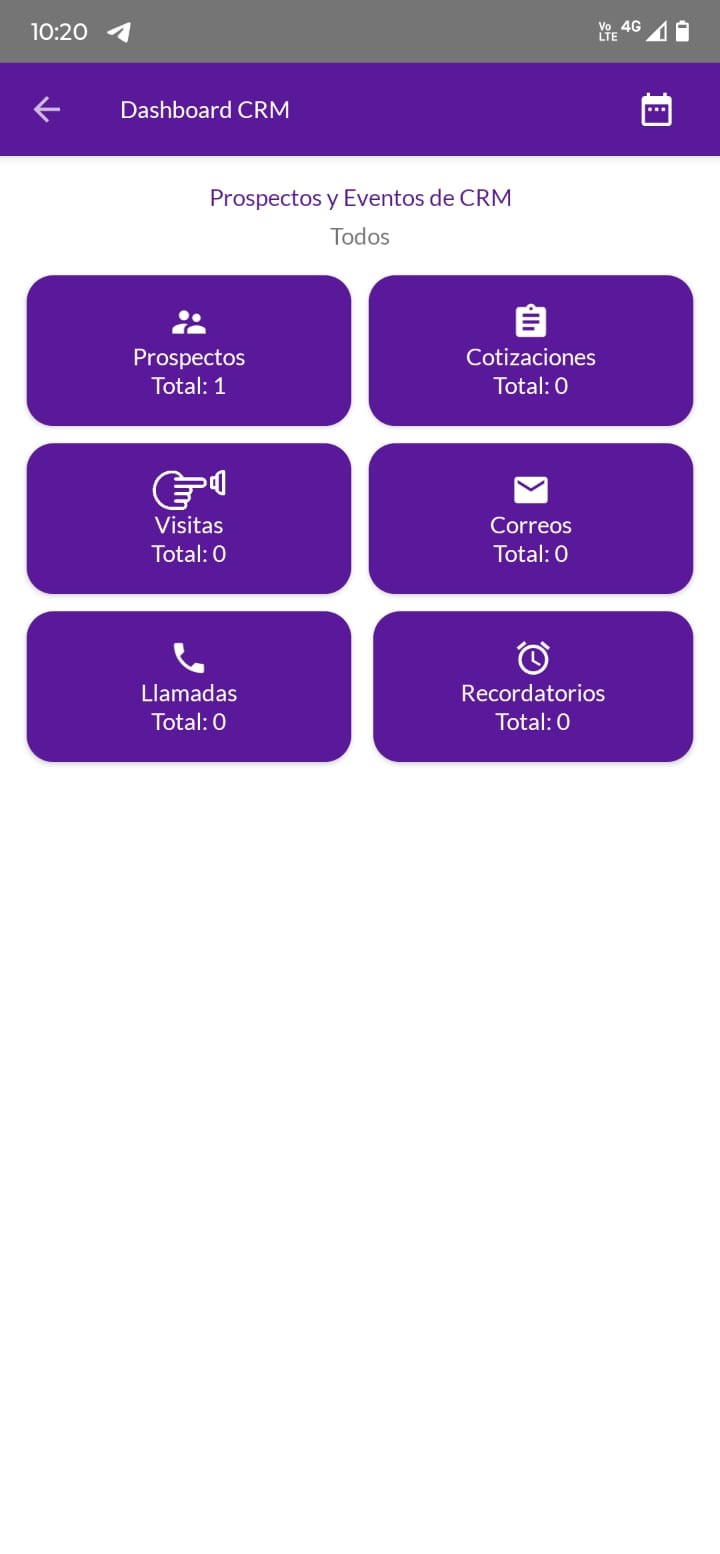Open the calendar icon in the app bar
The height and width of the screenshot is (1554, 720).
click(x=656, y=110)
